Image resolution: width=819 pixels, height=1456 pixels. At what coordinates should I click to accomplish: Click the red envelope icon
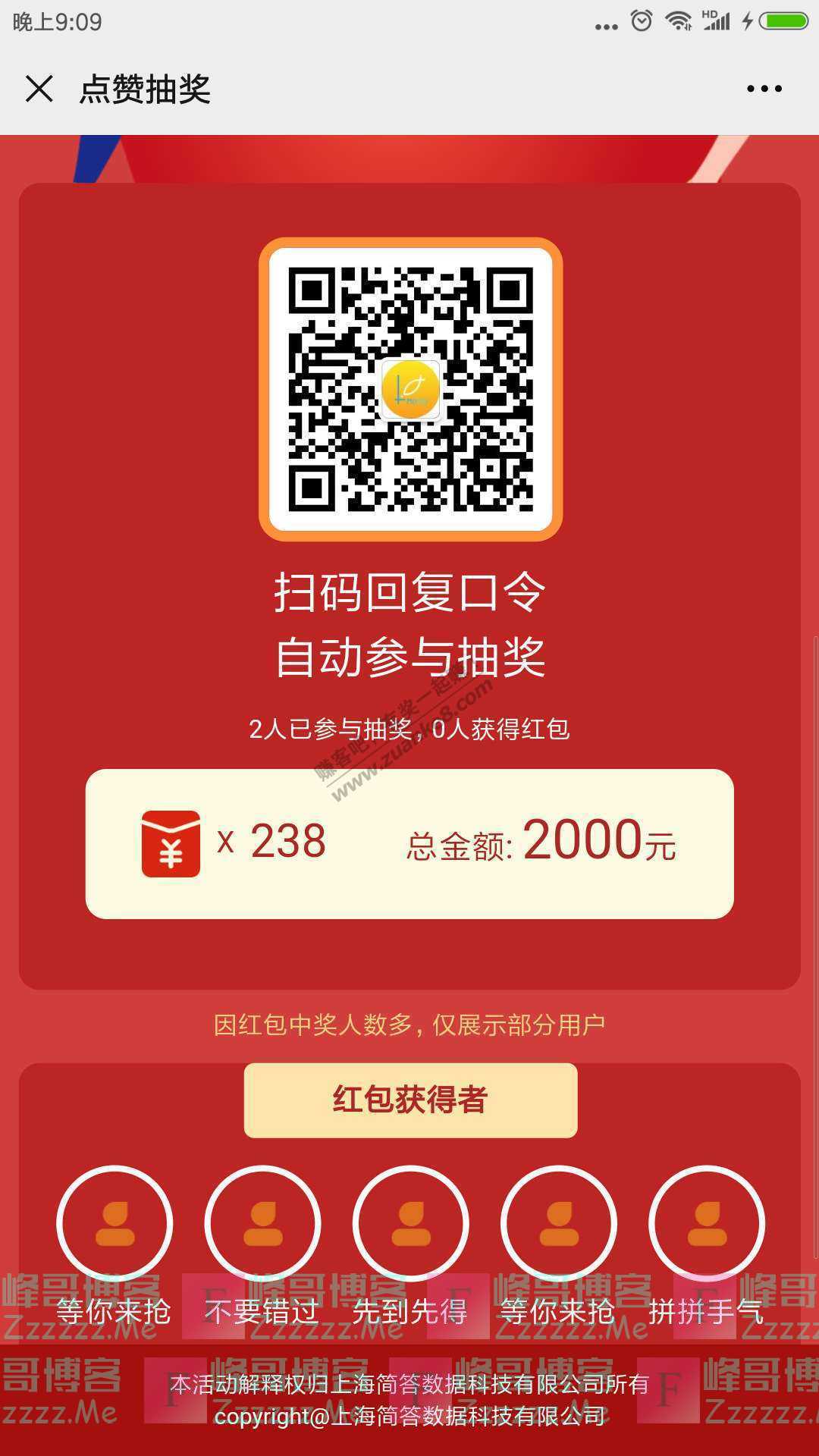171,842
